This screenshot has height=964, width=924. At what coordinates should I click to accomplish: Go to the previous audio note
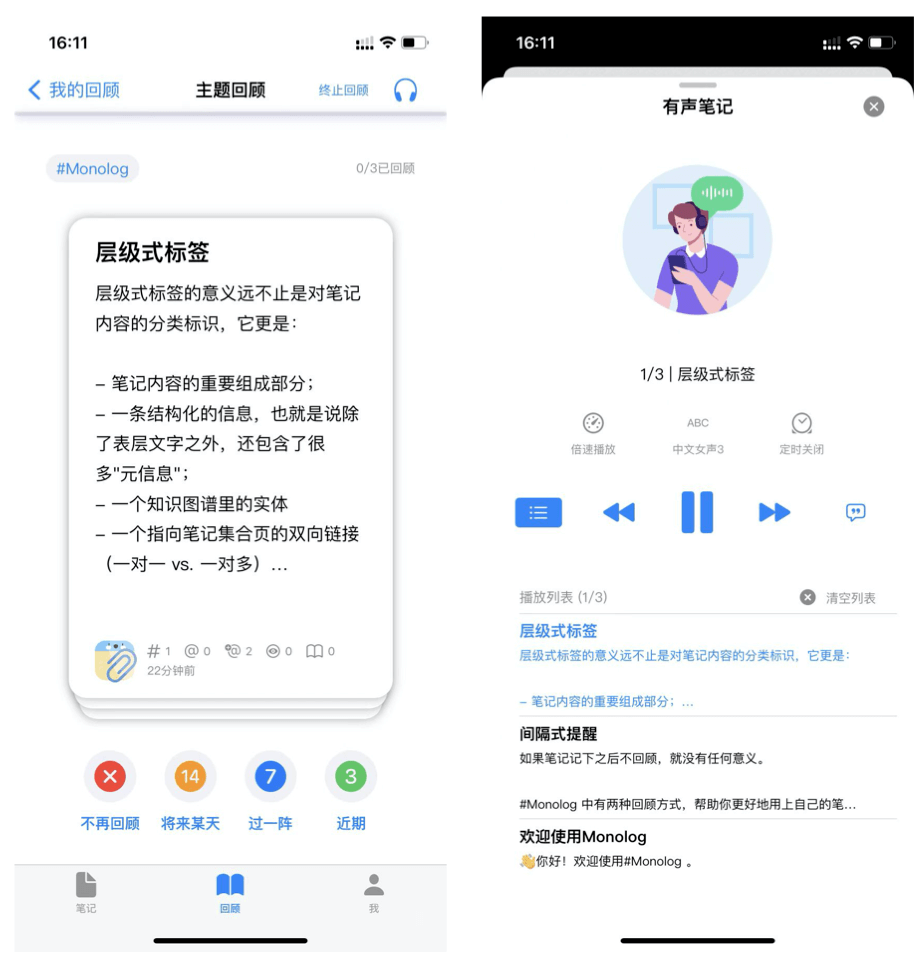click(619, 512)
